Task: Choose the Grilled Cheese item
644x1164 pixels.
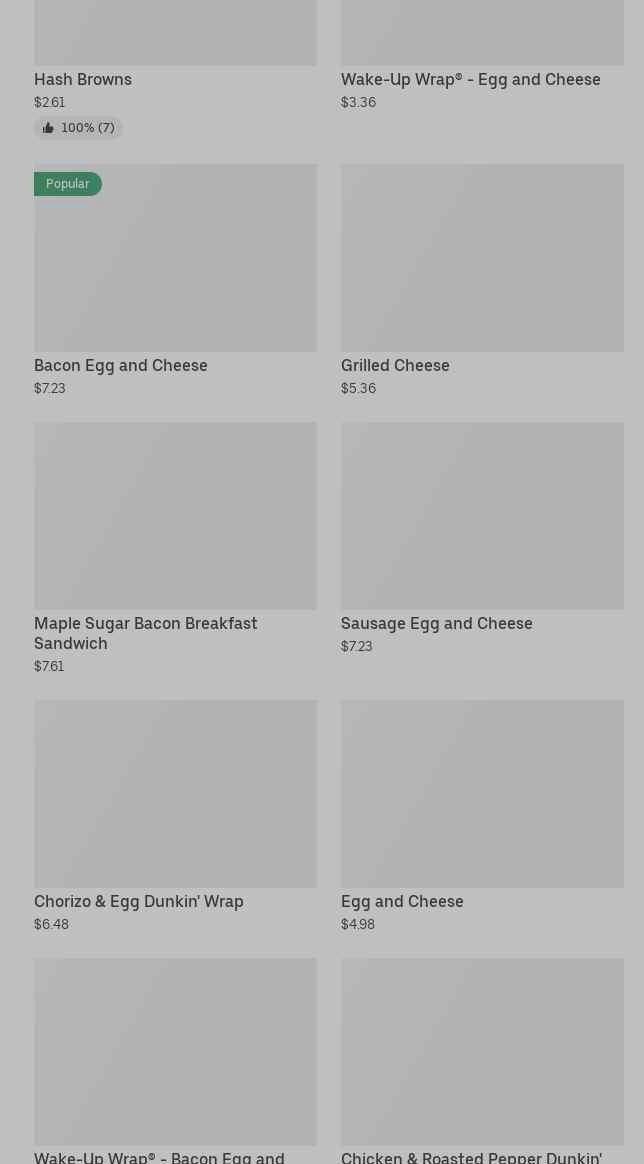Action: [482, 281]
